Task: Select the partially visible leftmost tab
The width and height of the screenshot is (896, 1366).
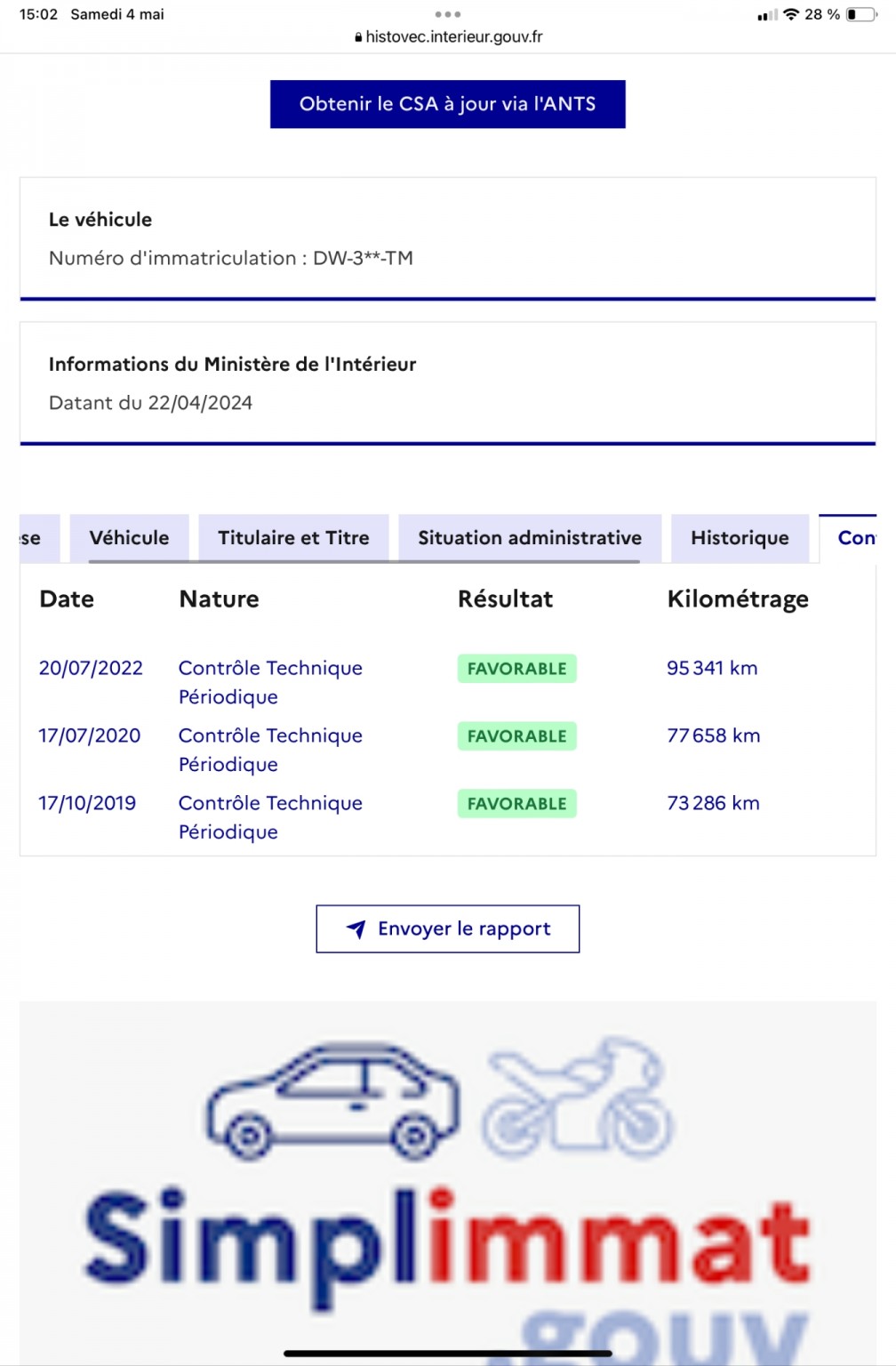Action: [39, 538]
